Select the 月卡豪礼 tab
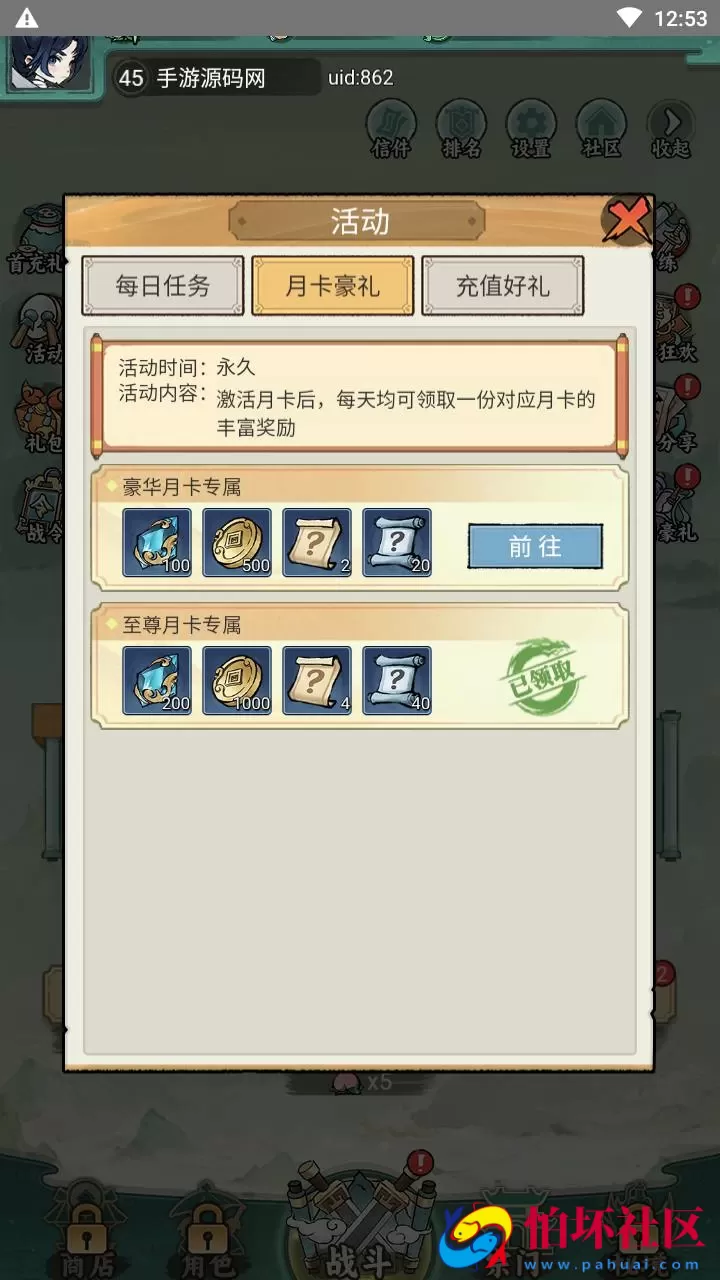The height and width of the screenshot is (1280, 720). tap(333, 285)
